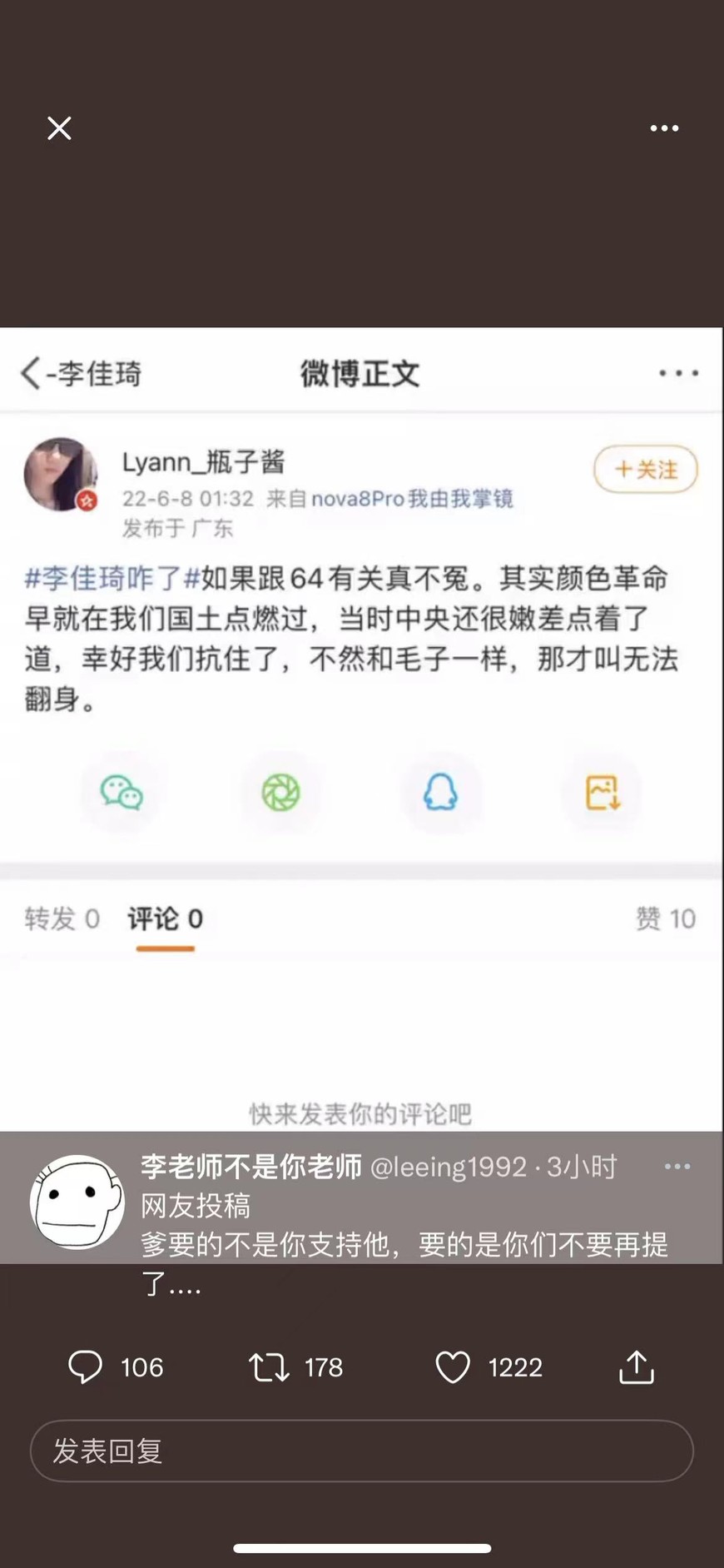724x1568 pixels.
Task: Reply to the tweet via comment icon
Action: coord(85,1367)
